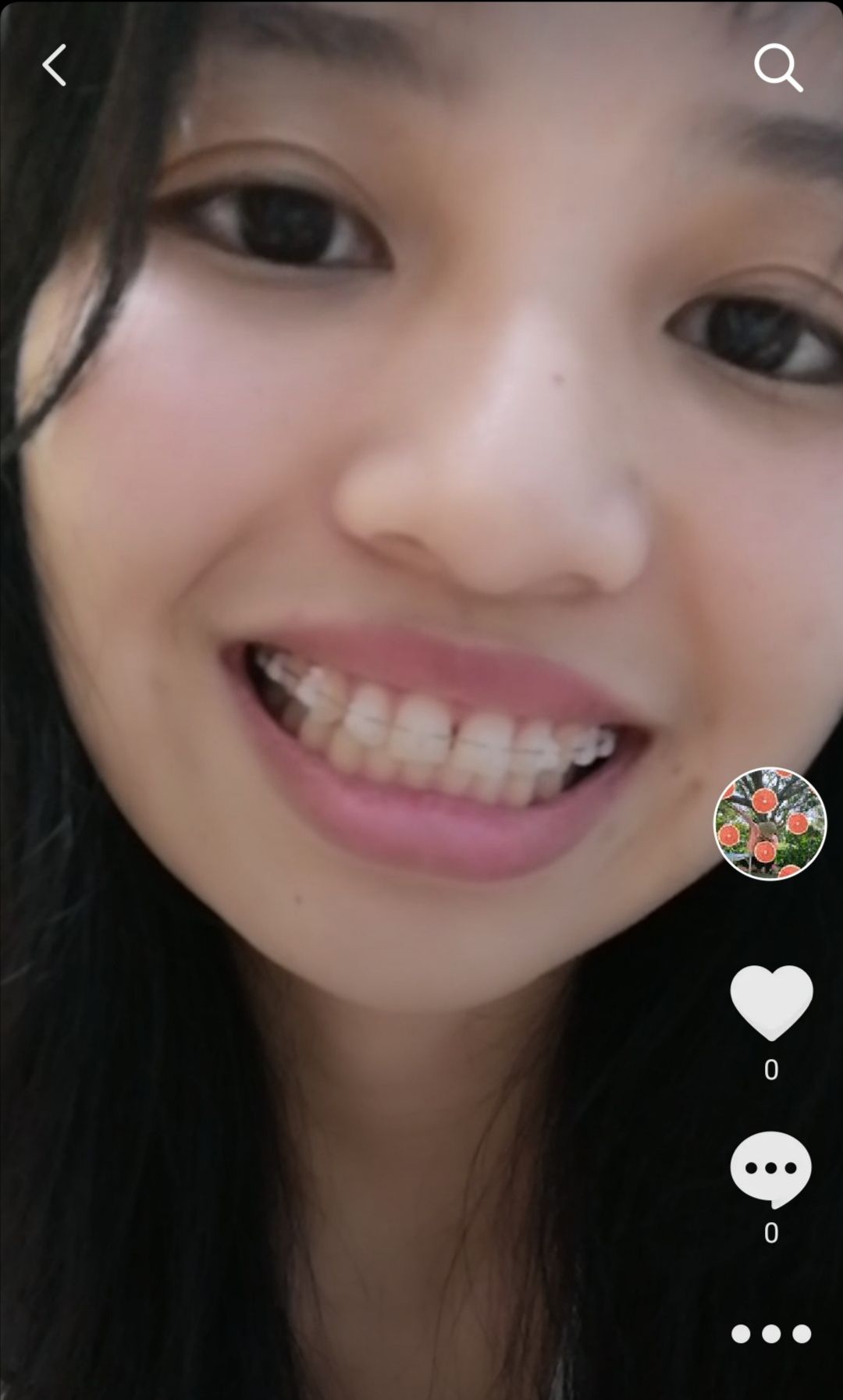The width and height of the screenshot is (843, 1400).
Task: Go back using the top-left arrow
Action: [x=54, y=65]
